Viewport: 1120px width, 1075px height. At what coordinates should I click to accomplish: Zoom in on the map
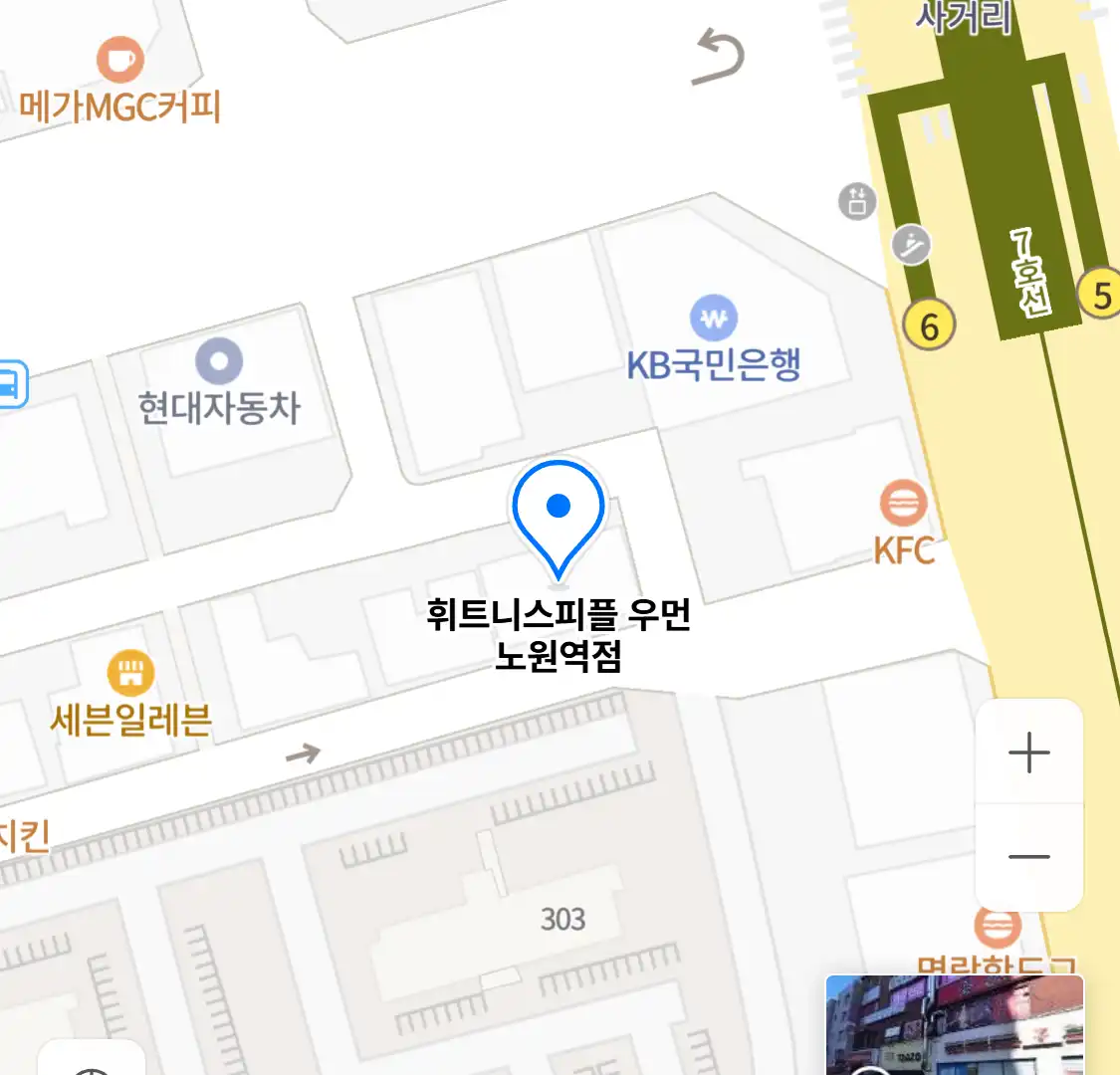pyautogui.click(x=1028, y=752)
